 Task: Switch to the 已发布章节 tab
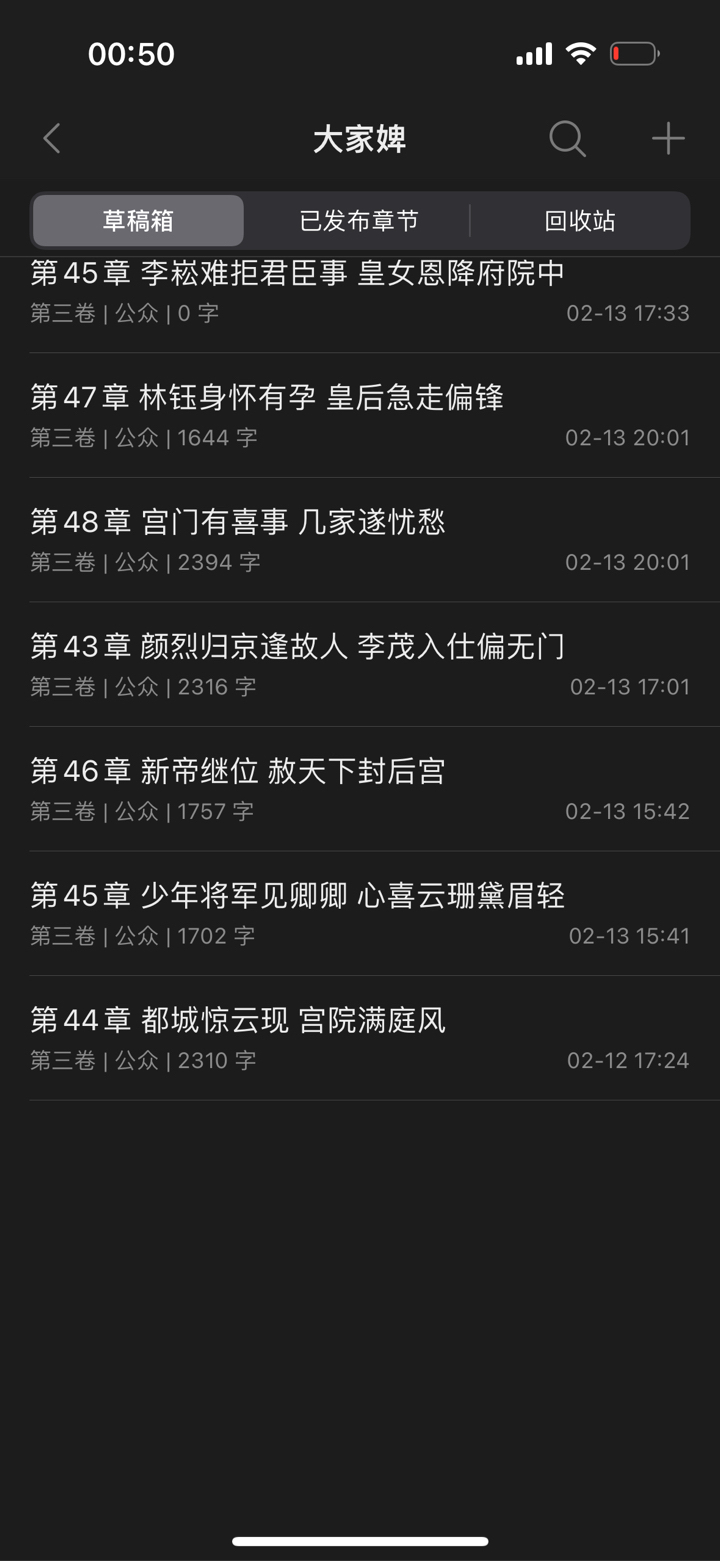359,221
